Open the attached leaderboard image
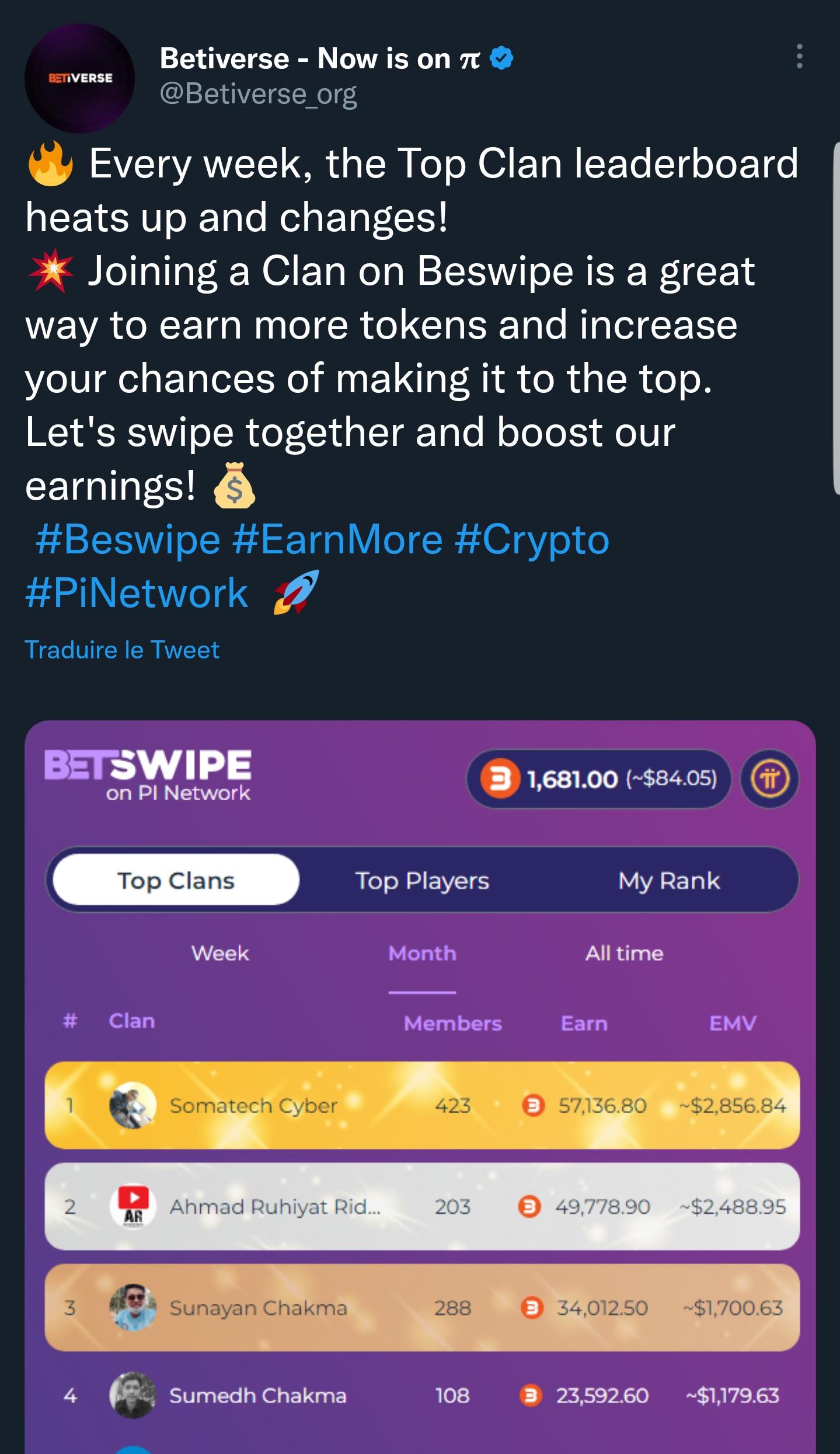The width and height of the screenshot is (840, 1454). click(420, 1086)
